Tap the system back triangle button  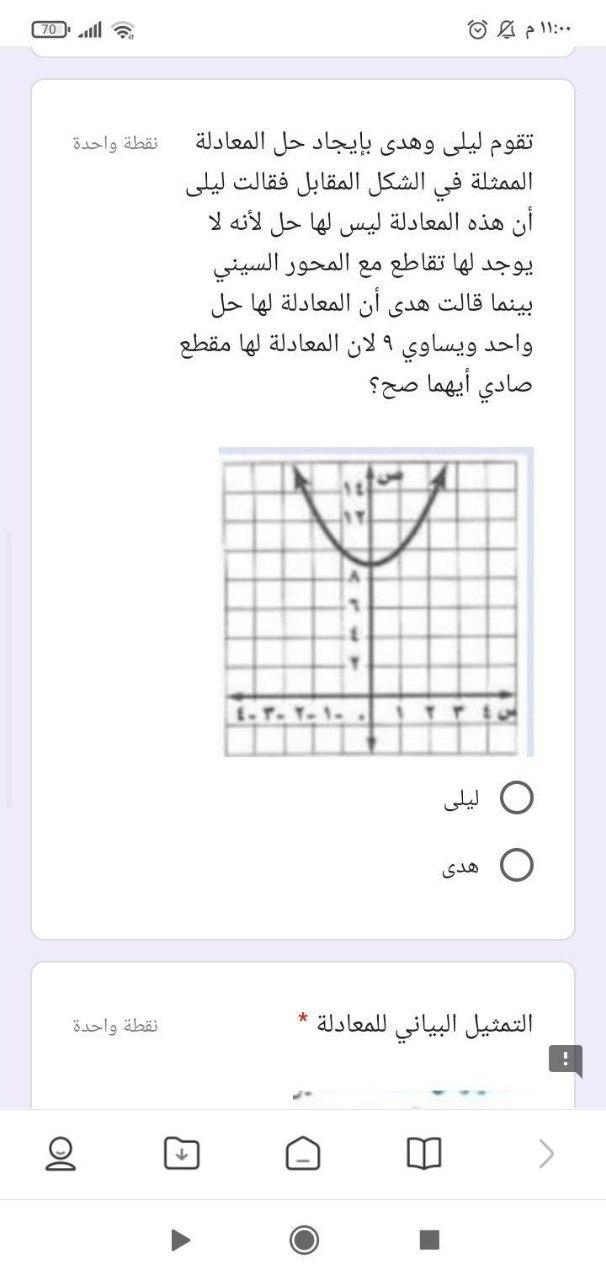[x=180, y=1240]
